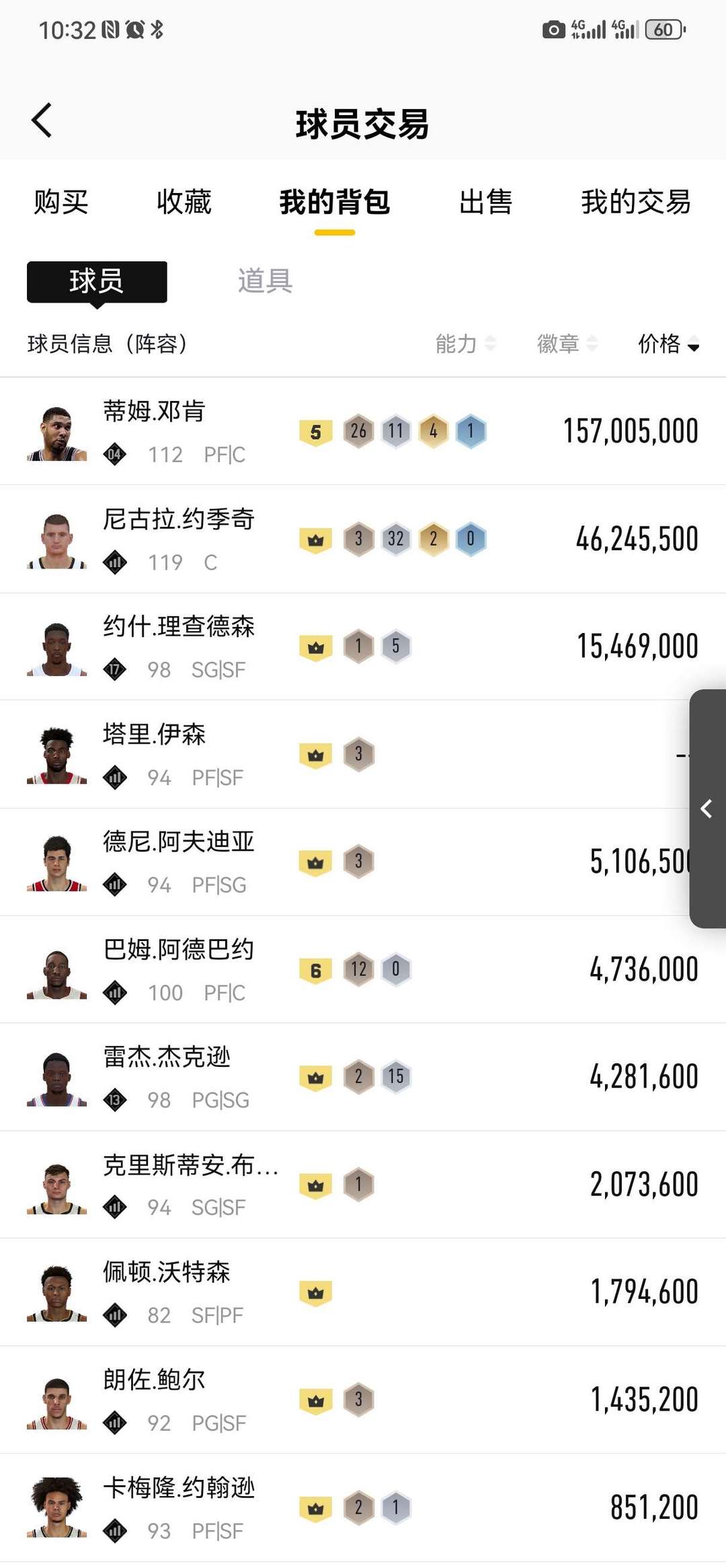Switch to the 出售 tab
726x1568 pixels.
pos(485,202)
